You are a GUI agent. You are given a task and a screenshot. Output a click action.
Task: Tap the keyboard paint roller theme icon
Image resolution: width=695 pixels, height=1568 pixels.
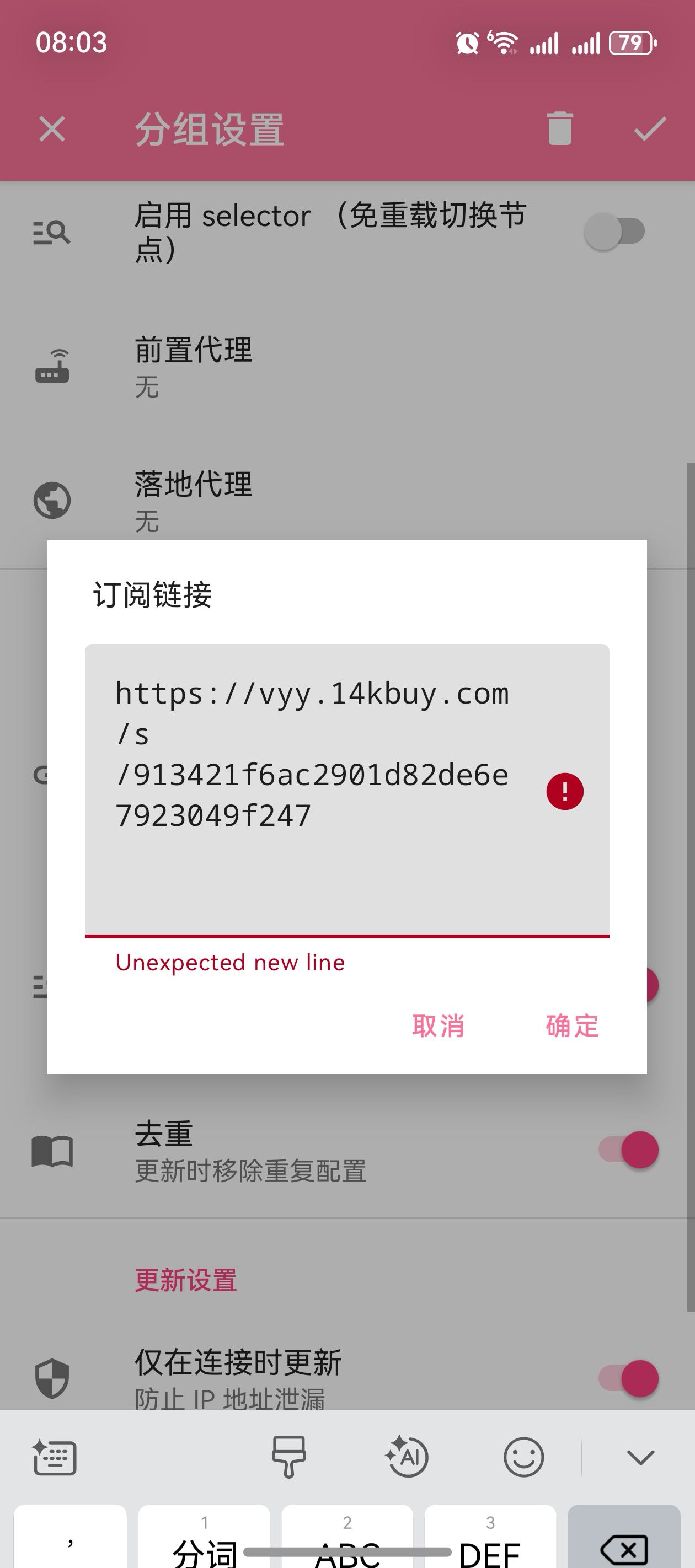tap(288, 1457)
